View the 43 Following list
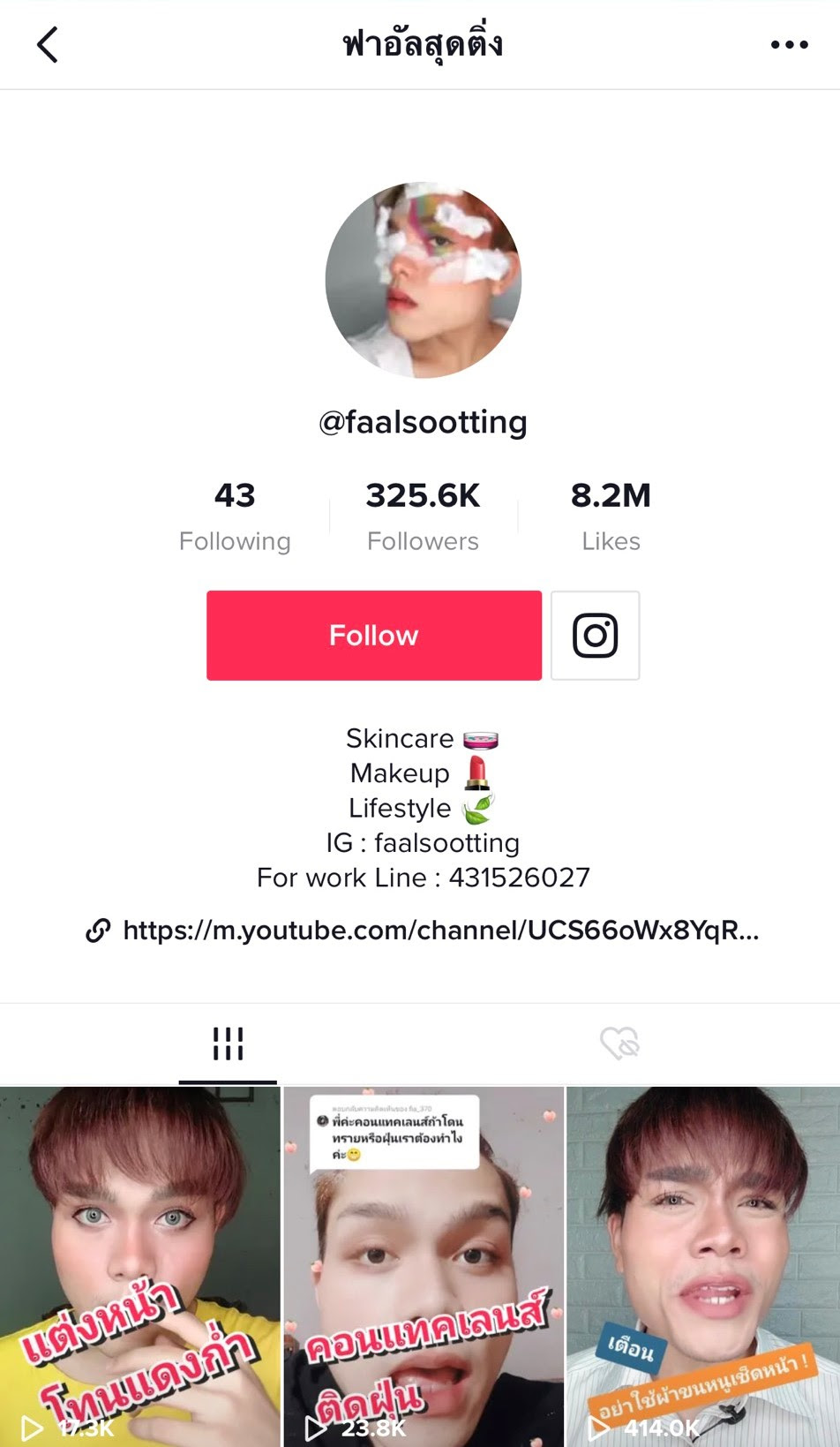Image resolution: width=840 pixels, height=1447 pixels. [x=235, y=516]
